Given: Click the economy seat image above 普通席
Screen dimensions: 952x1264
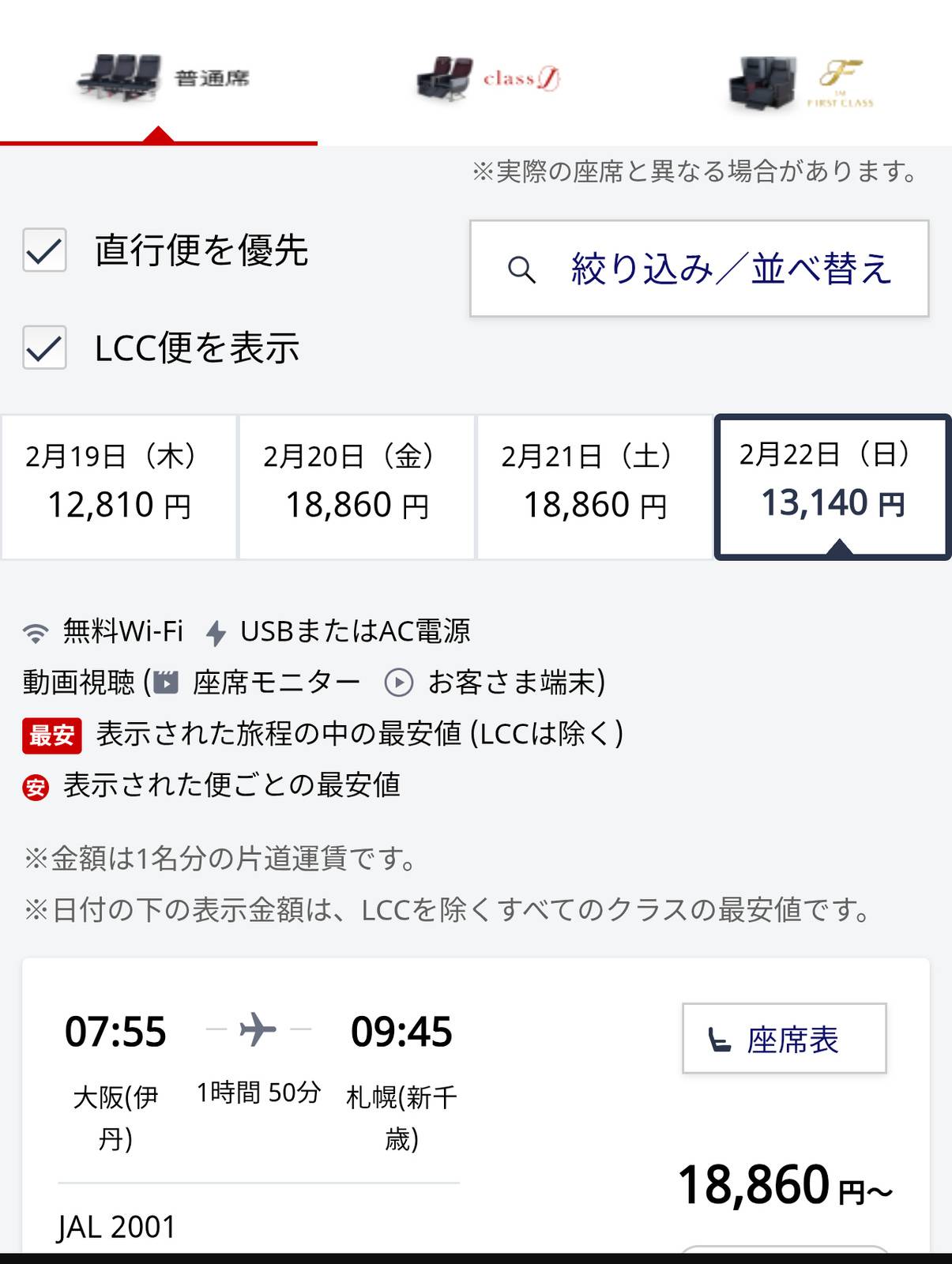Looking at the screenshot, I should [x=119, y=79].
